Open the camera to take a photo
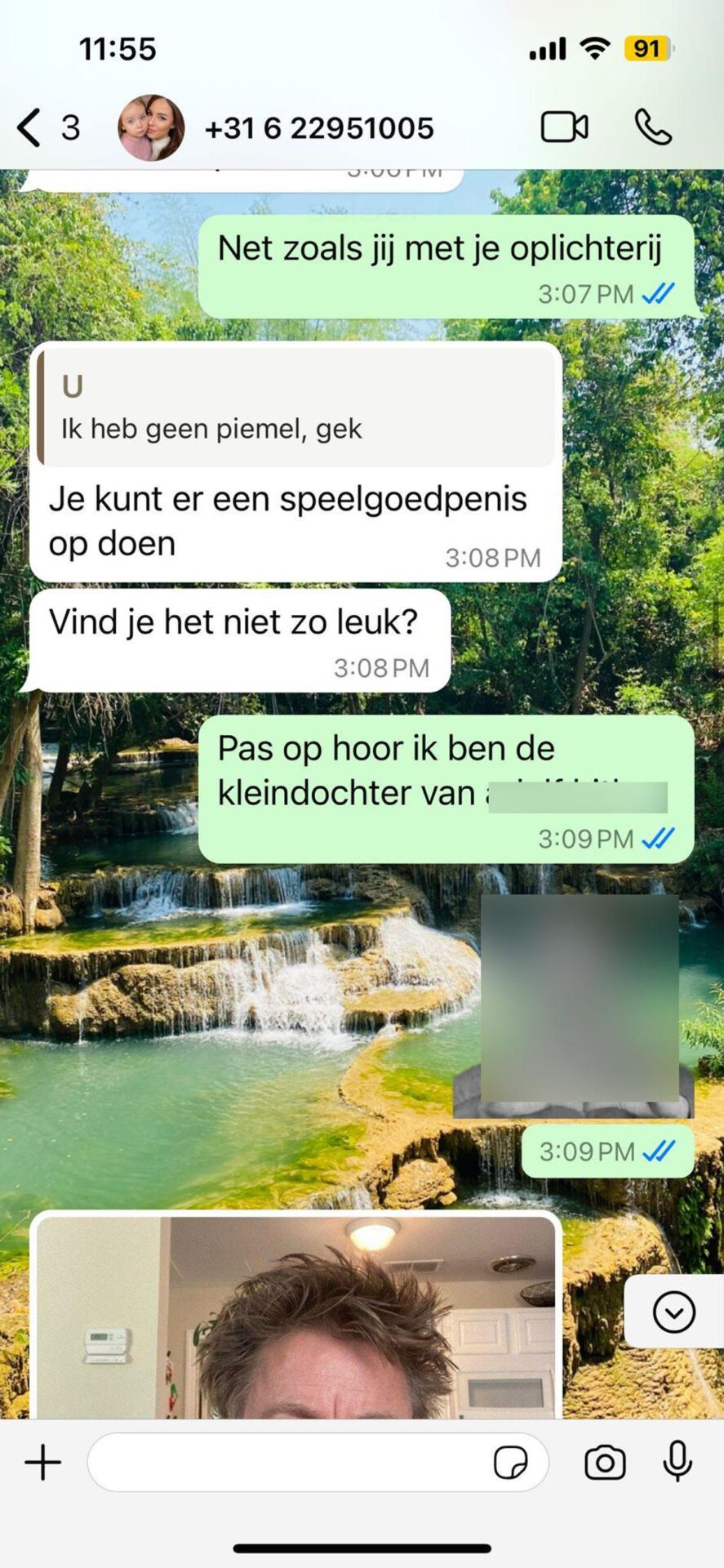Viewport: 724px width, 1568px height. click(605, 1462)
